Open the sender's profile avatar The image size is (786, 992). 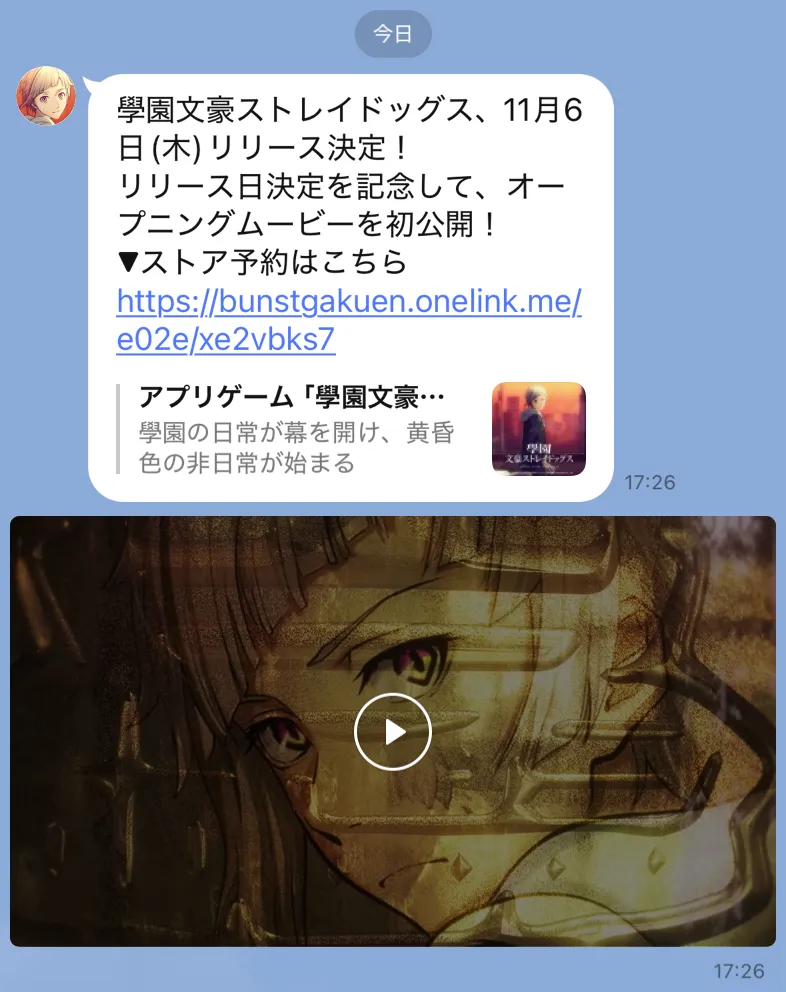click(x=46, y=96)
